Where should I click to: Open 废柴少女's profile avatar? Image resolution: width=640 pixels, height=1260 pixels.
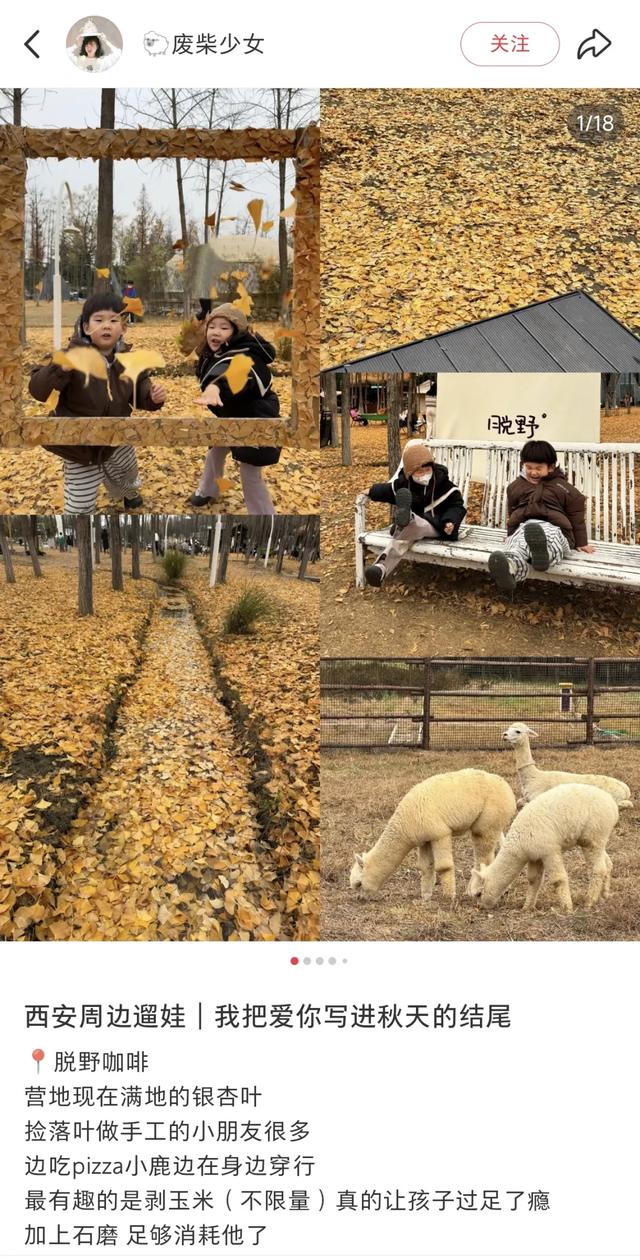[x=94, y=44]
